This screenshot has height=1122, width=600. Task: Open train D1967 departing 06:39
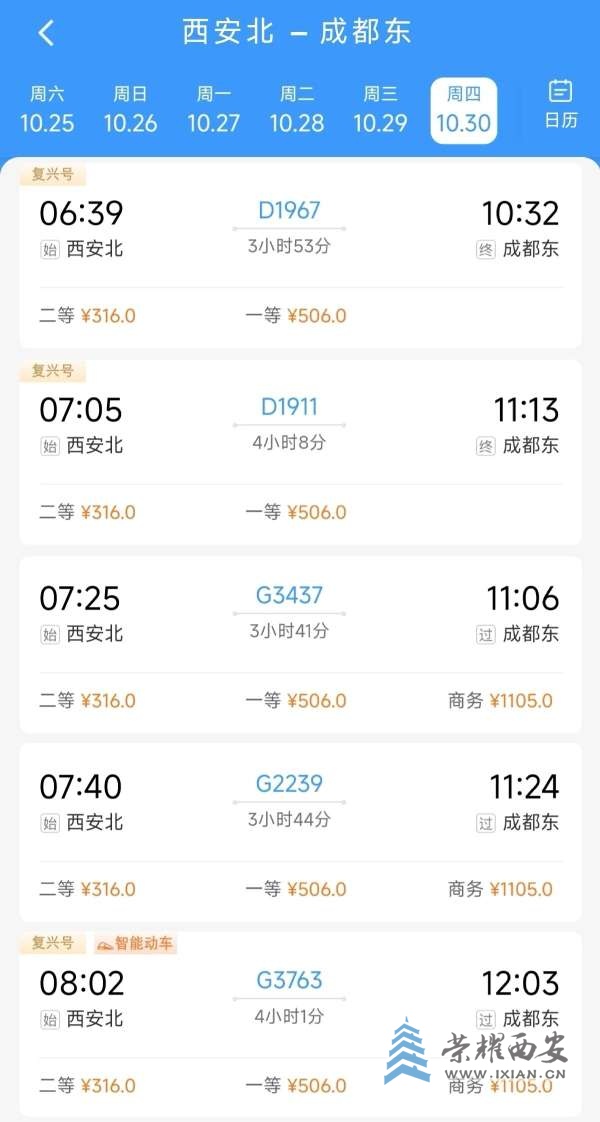(x=300, y=255)
